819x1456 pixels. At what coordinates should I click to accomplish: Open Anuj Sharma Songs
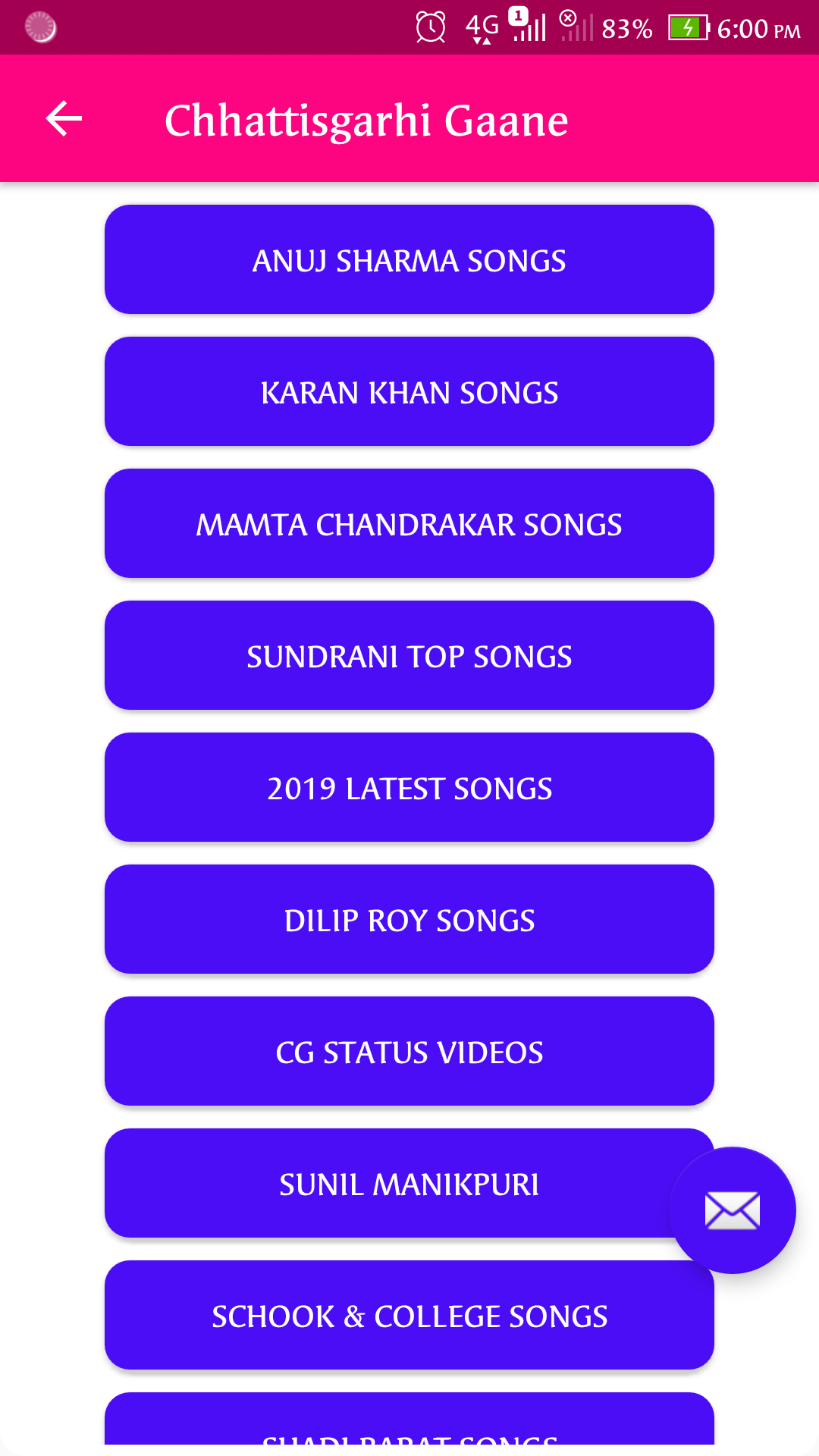(409, 259)
